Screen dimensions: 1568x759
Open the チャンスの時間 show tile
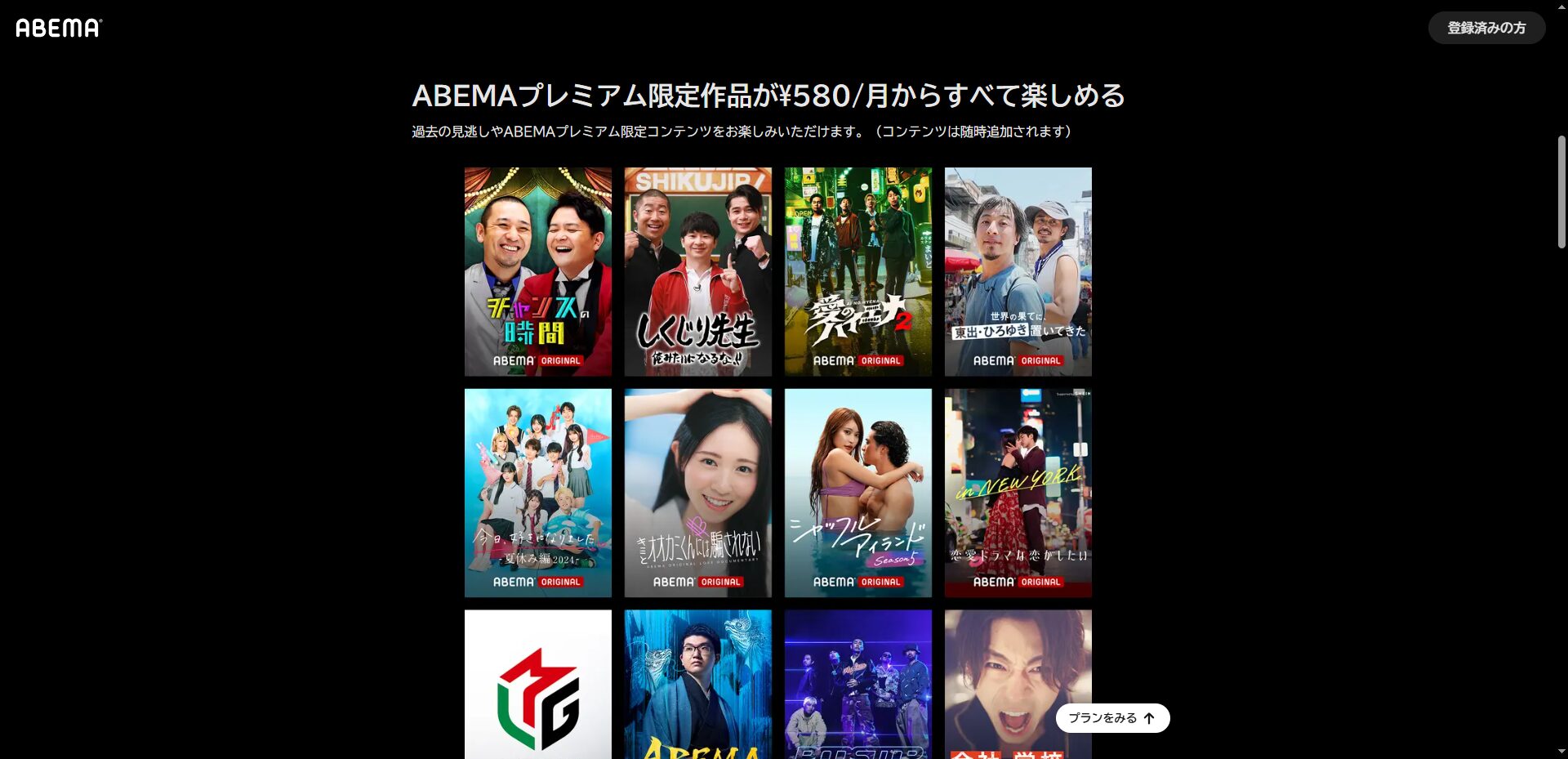[x=537, y=271]
